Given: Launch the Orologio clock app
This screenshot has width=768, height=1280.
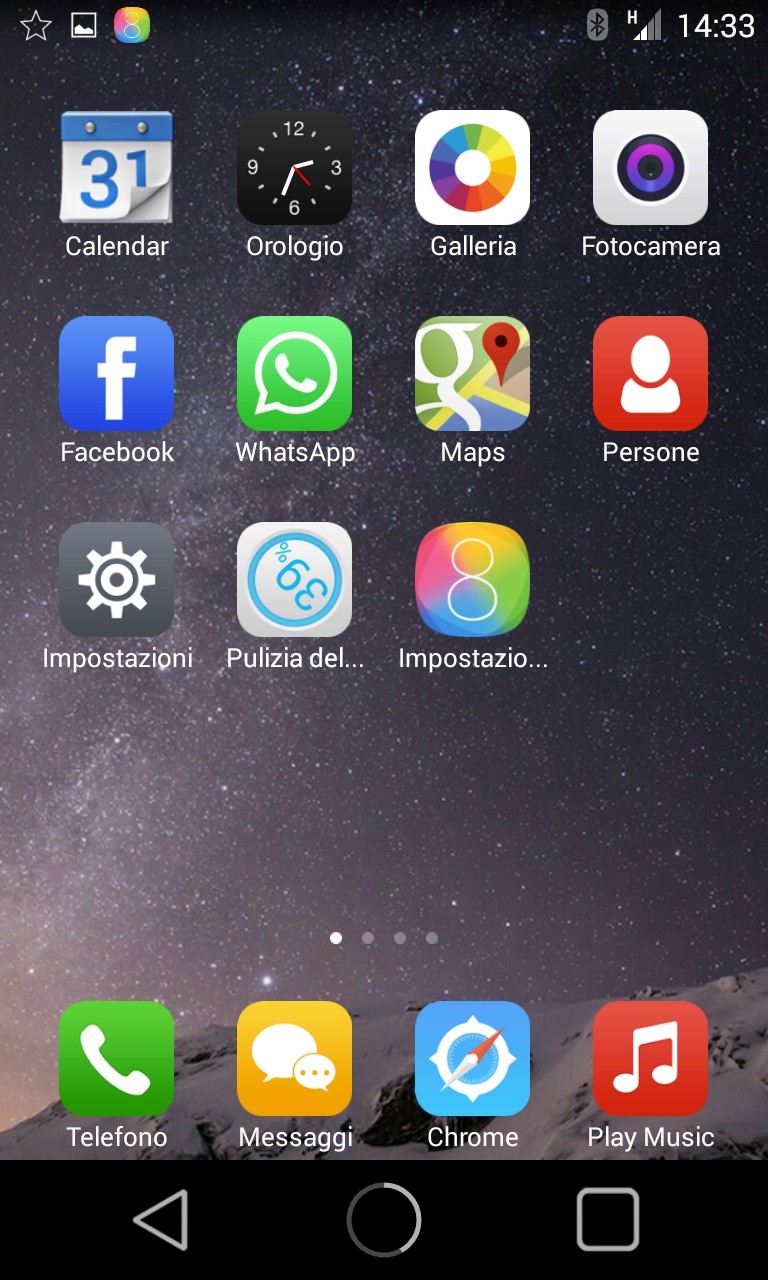Looking at the screenshot, I should pos(294,167).
